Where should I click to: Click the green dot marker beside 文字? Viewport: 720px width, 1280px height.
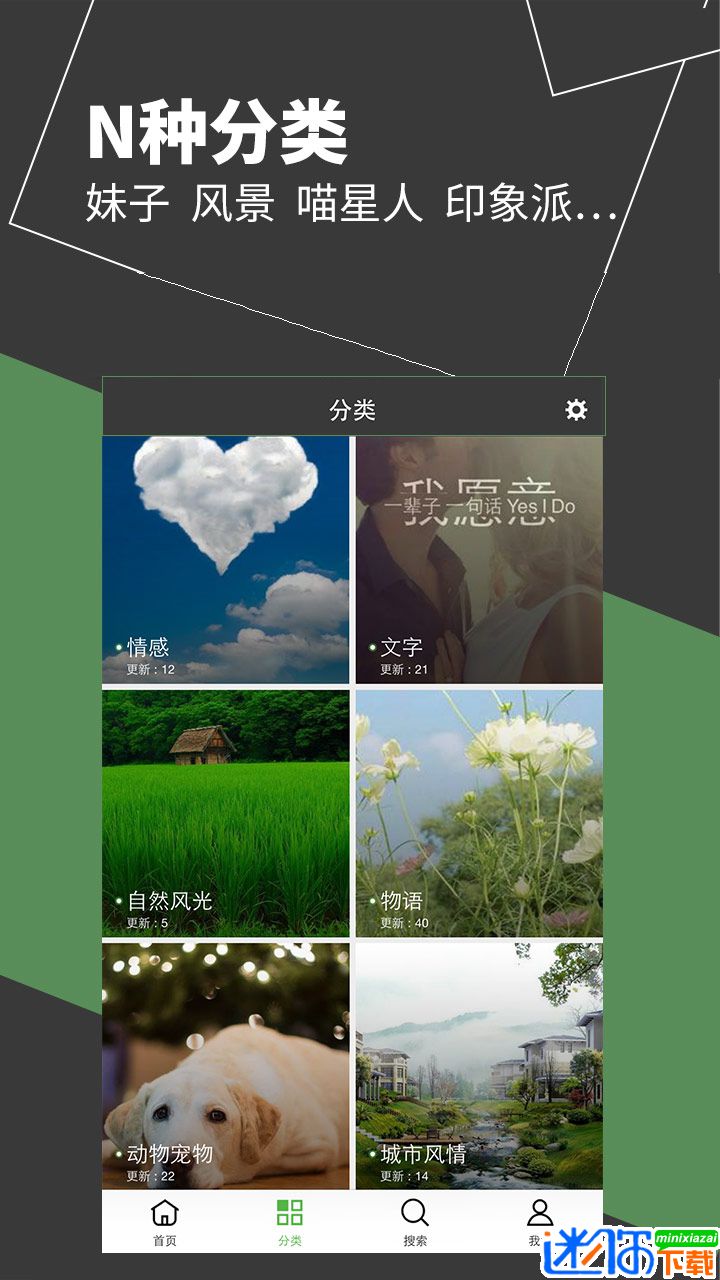pos(371,648)
